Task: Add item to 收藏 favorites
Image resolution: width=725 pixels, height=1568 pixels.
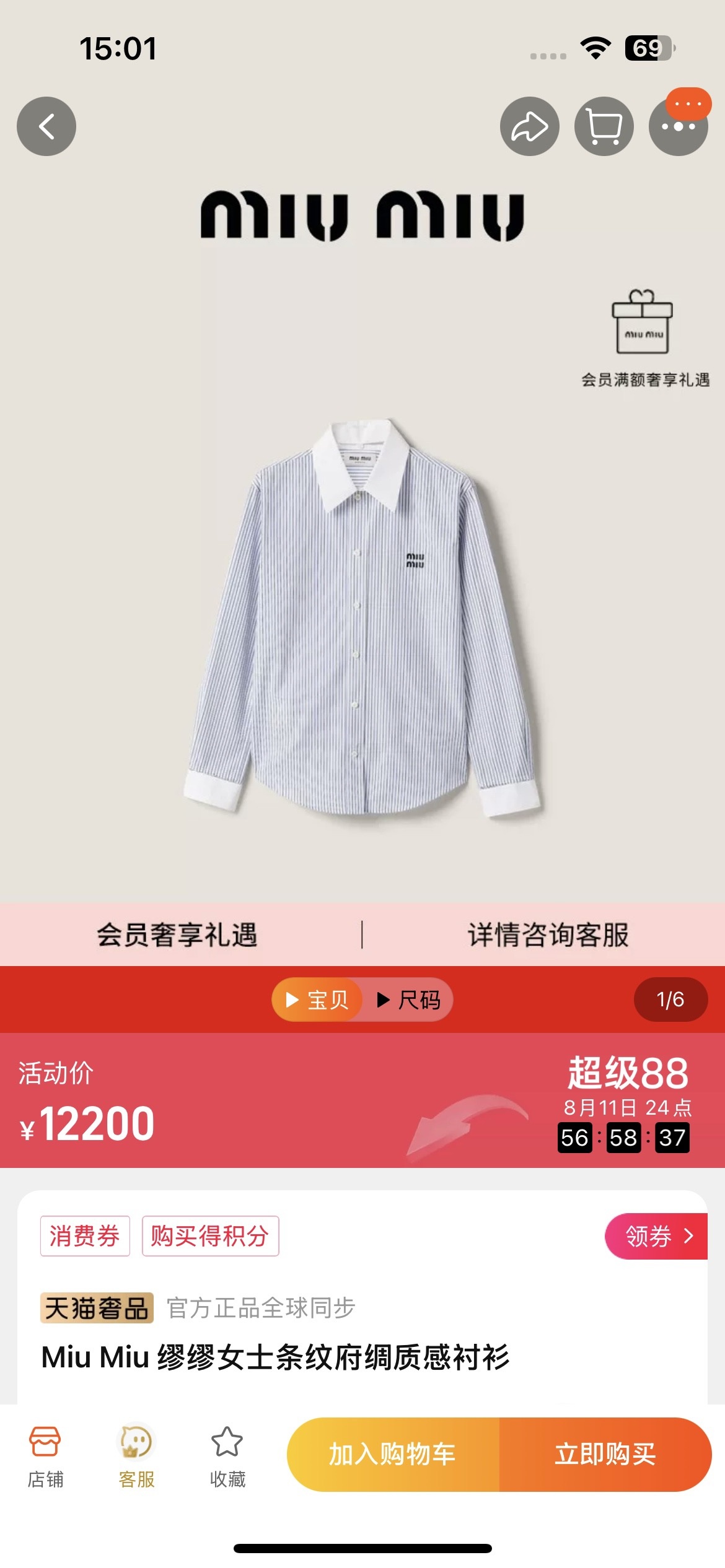Action: click(x=227, y=1455)
